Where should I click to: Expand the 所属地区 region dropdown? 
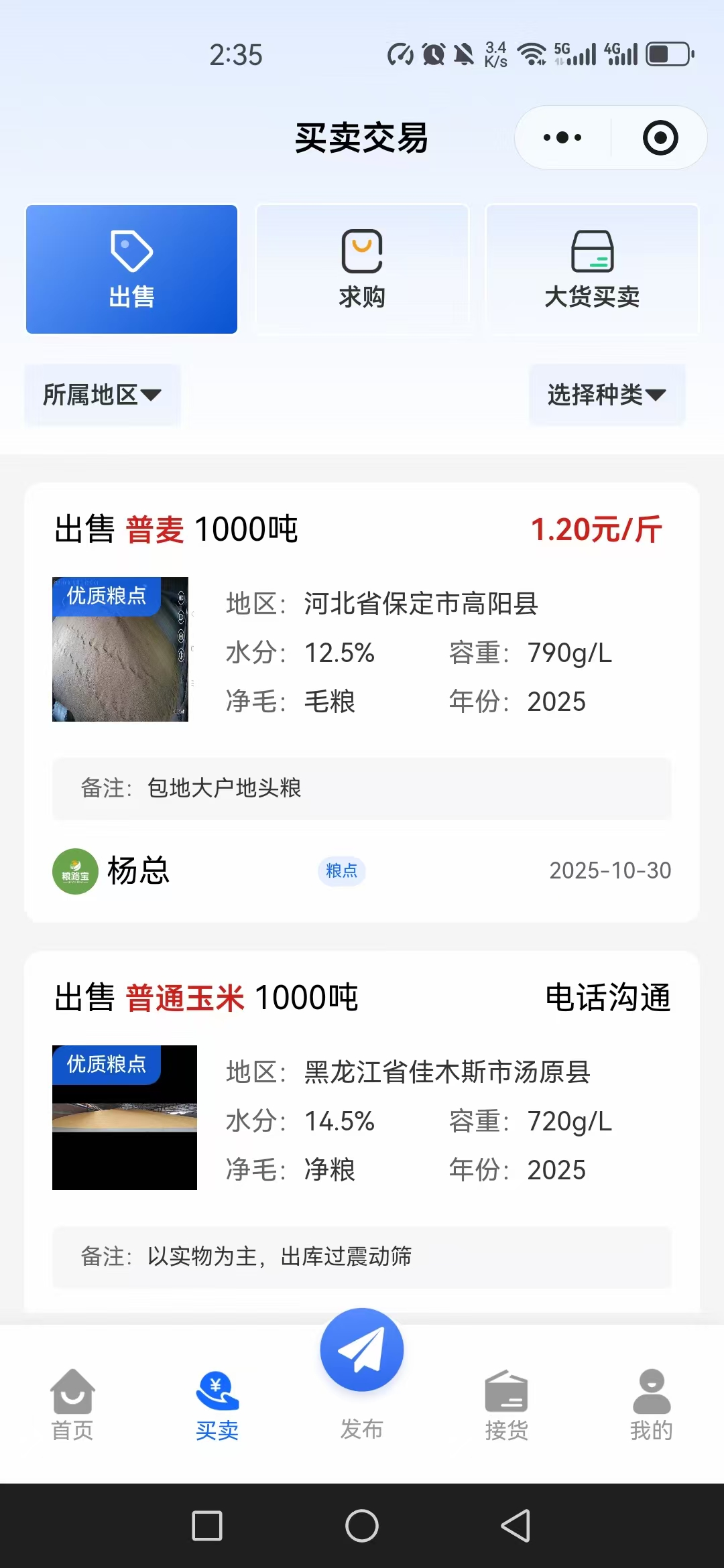[102, 395]
